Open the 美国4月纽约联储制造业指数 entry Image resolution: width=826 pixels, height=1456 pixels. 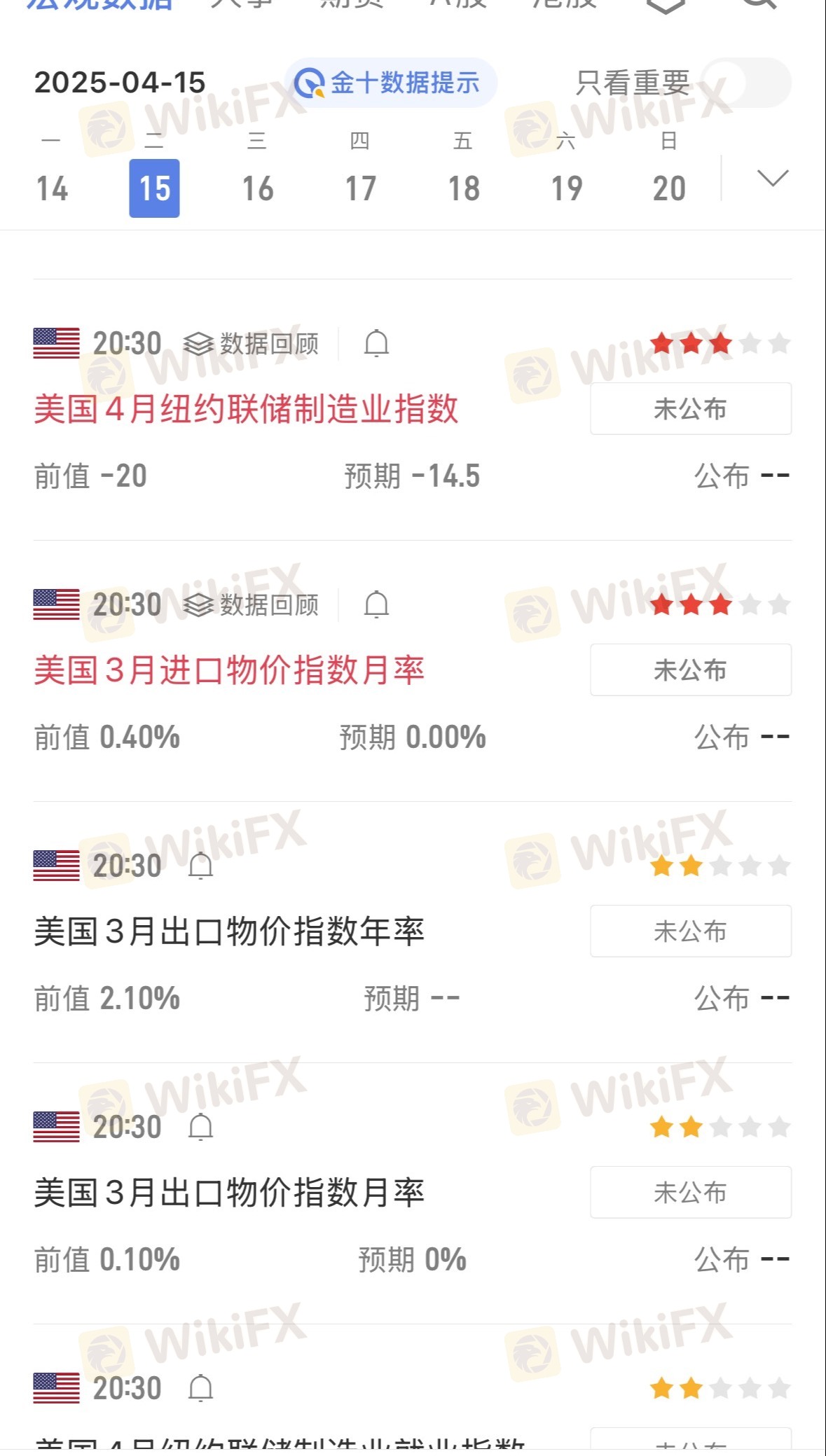246,409
